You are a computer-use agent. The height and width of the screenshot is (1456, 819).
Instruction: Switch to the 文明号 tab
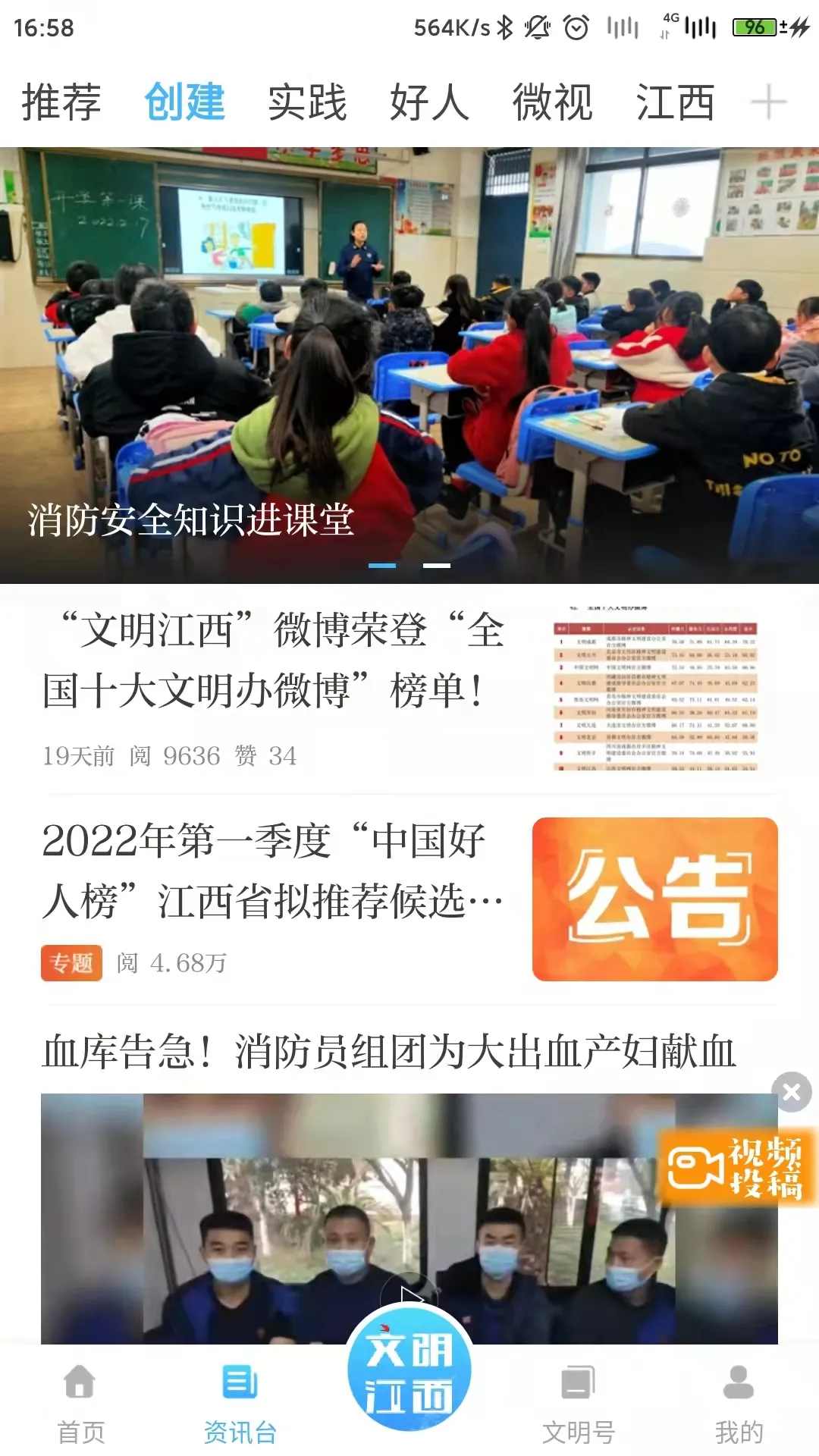[x=578, y=1403]
